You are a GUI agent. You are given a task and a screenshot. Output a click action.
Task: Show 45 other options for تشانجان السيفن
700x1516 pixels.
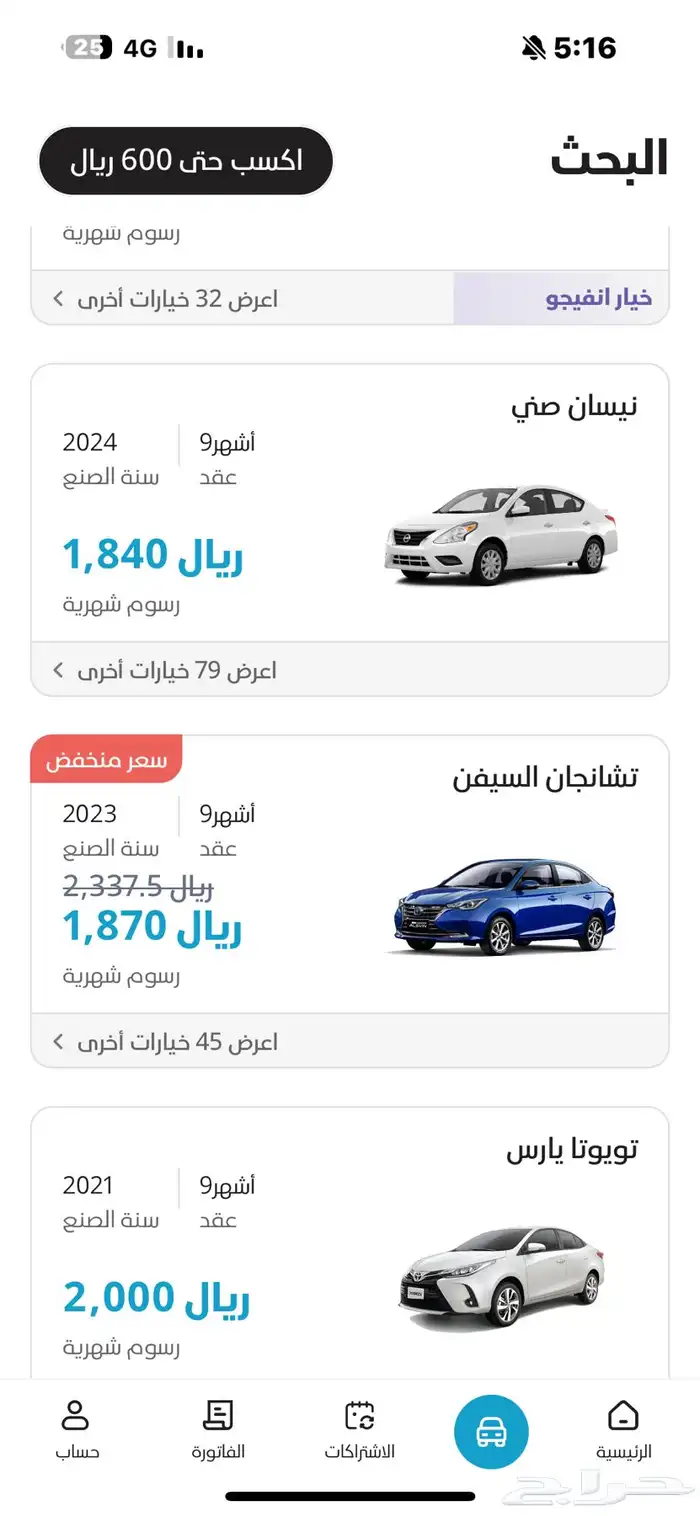pos(350,1042)
